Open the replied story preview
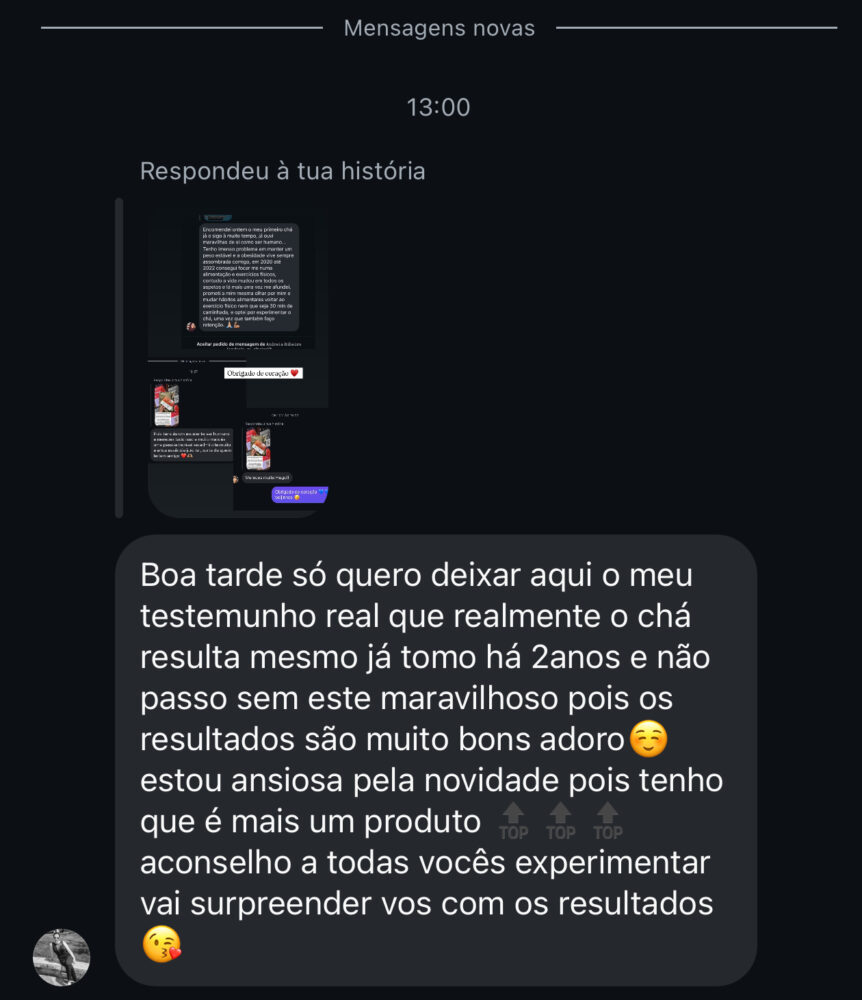This screenshot has width=862, height=1000. click(238, 365)
